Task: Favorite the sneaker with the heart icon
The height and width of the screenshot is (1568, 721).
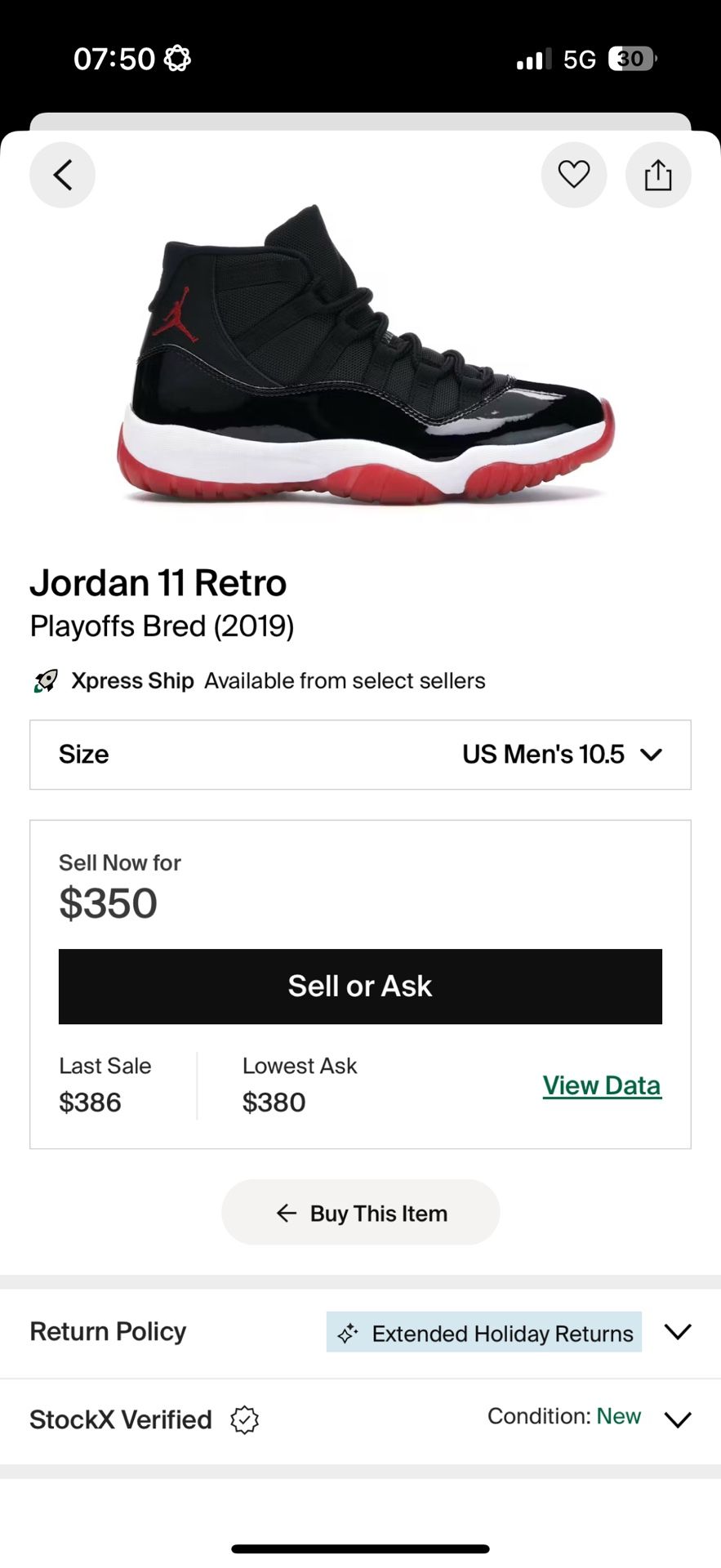Action: 574,175
